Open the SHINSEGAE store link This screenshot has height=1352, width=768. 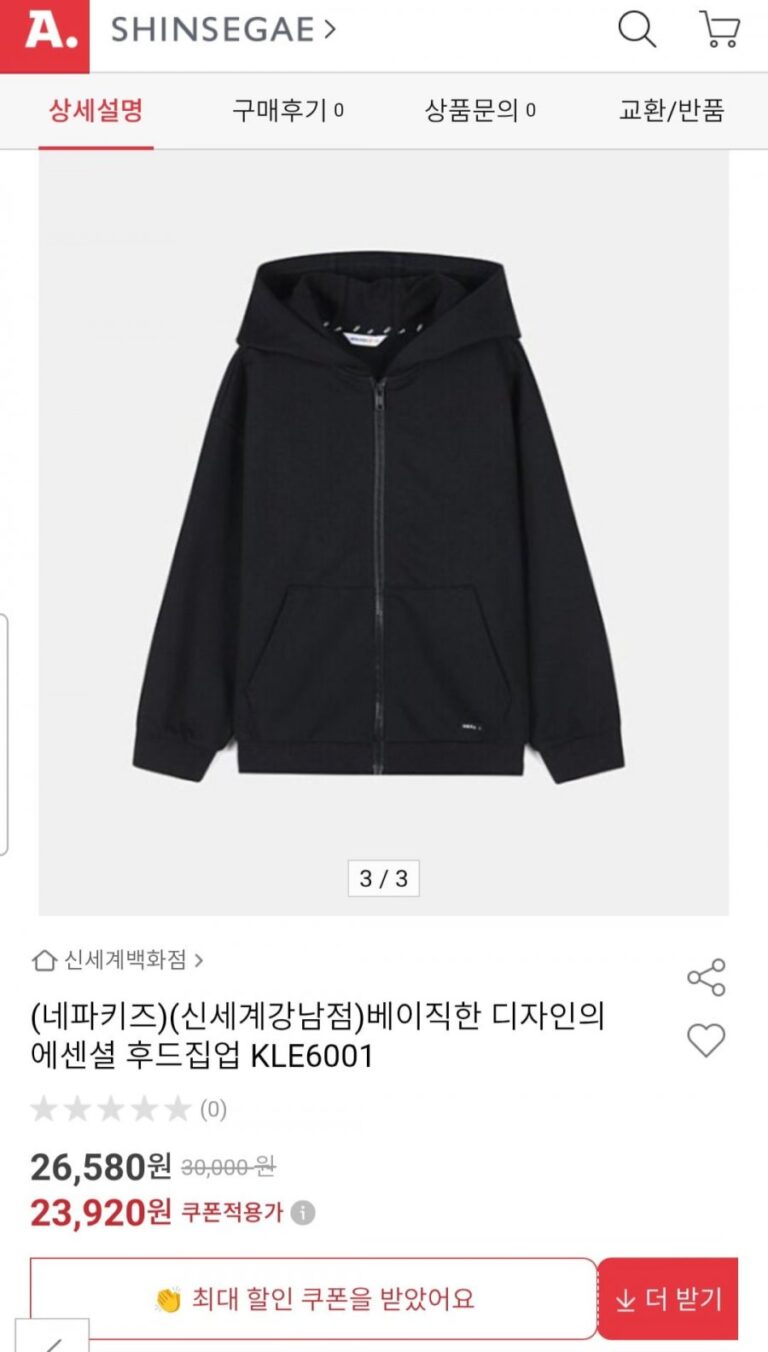click(222, 30)
